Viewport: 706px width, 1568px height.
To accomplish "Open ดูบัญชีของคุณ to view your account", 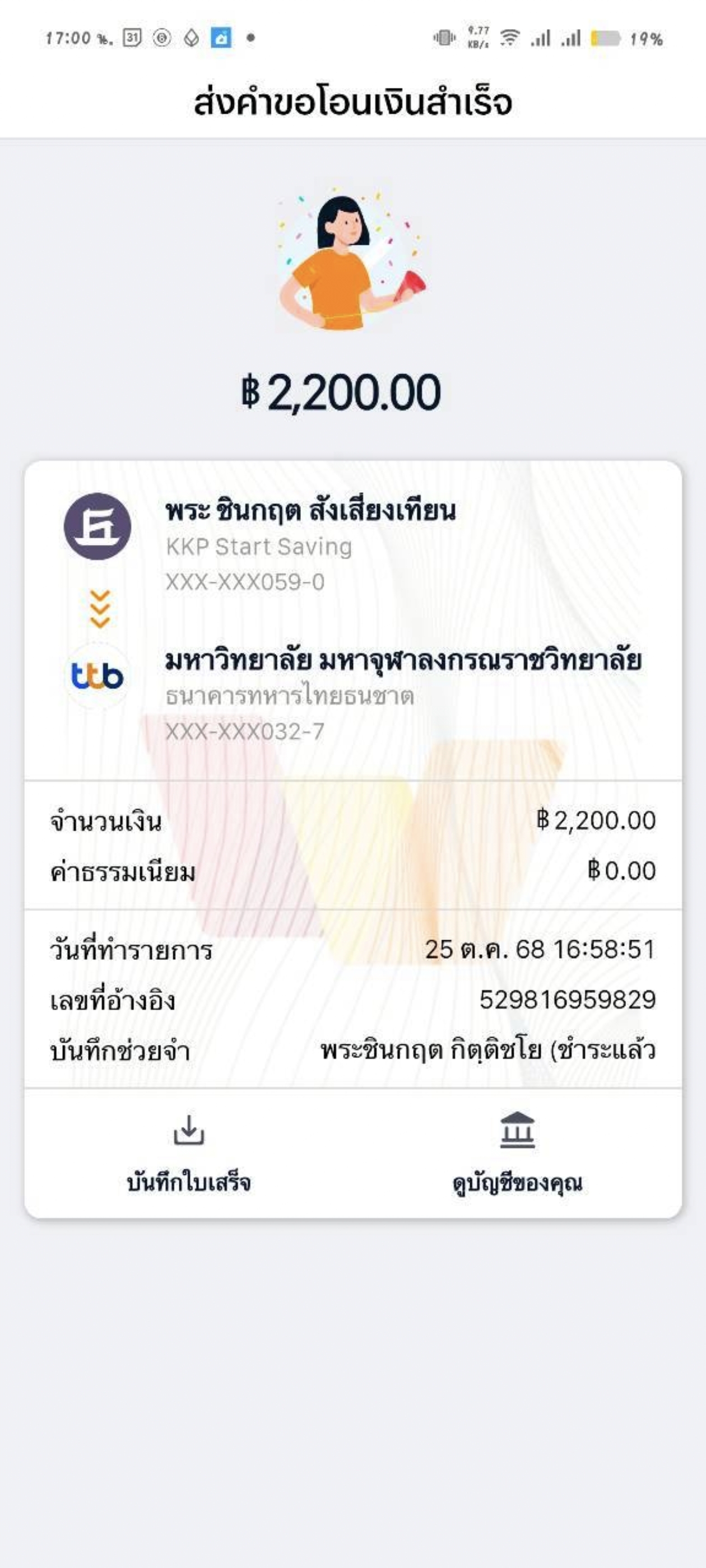I will (517, 1153).
